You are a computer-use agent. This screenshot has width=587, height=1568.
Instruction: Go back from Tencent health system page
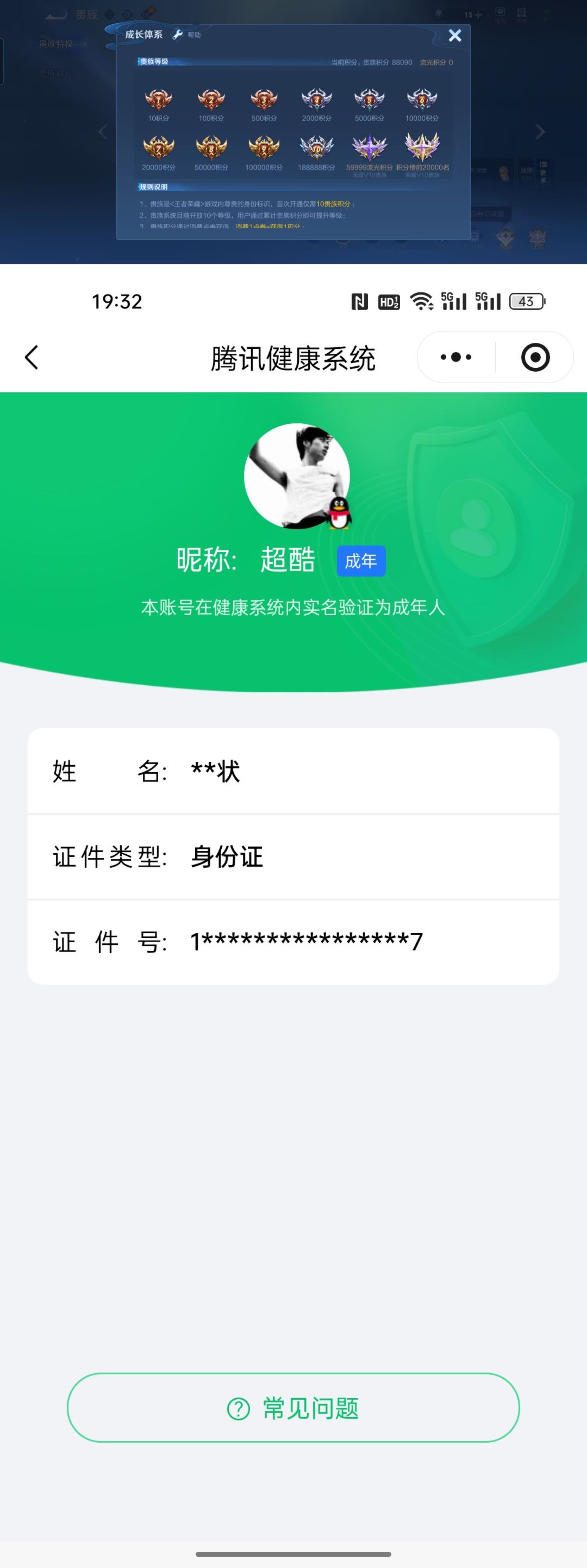[32, 357]
